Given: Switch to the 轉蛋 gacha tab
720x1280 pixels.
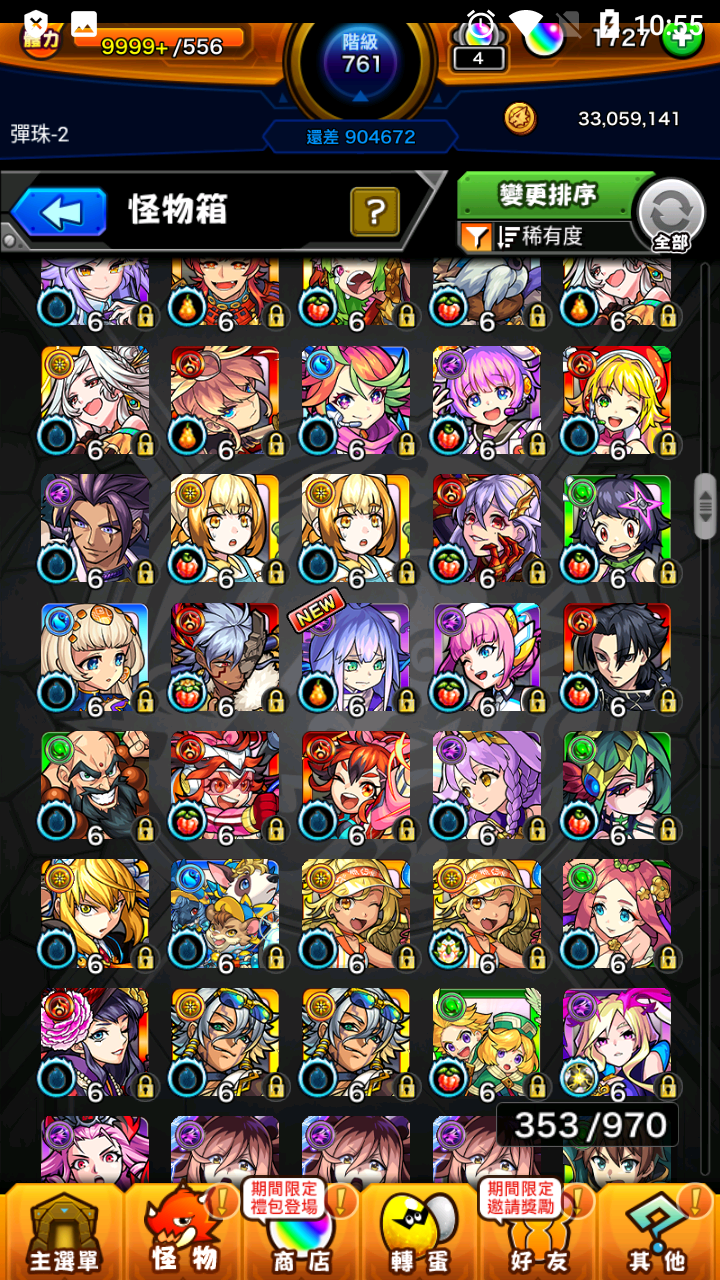Looking at the screenshot, I should (419, 1232).
